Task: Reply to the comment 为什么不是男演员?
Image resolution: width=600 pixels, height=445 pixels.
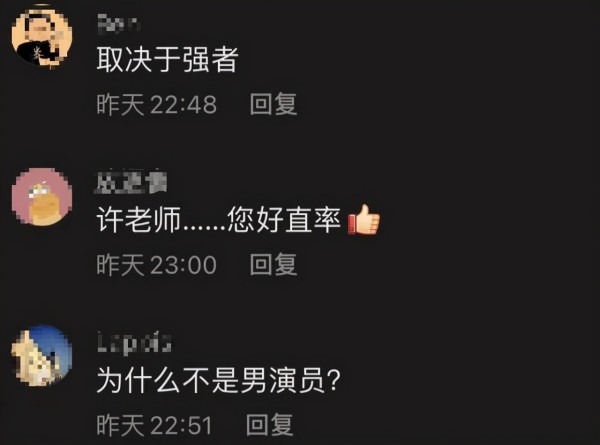Action: tap(269, 424)
